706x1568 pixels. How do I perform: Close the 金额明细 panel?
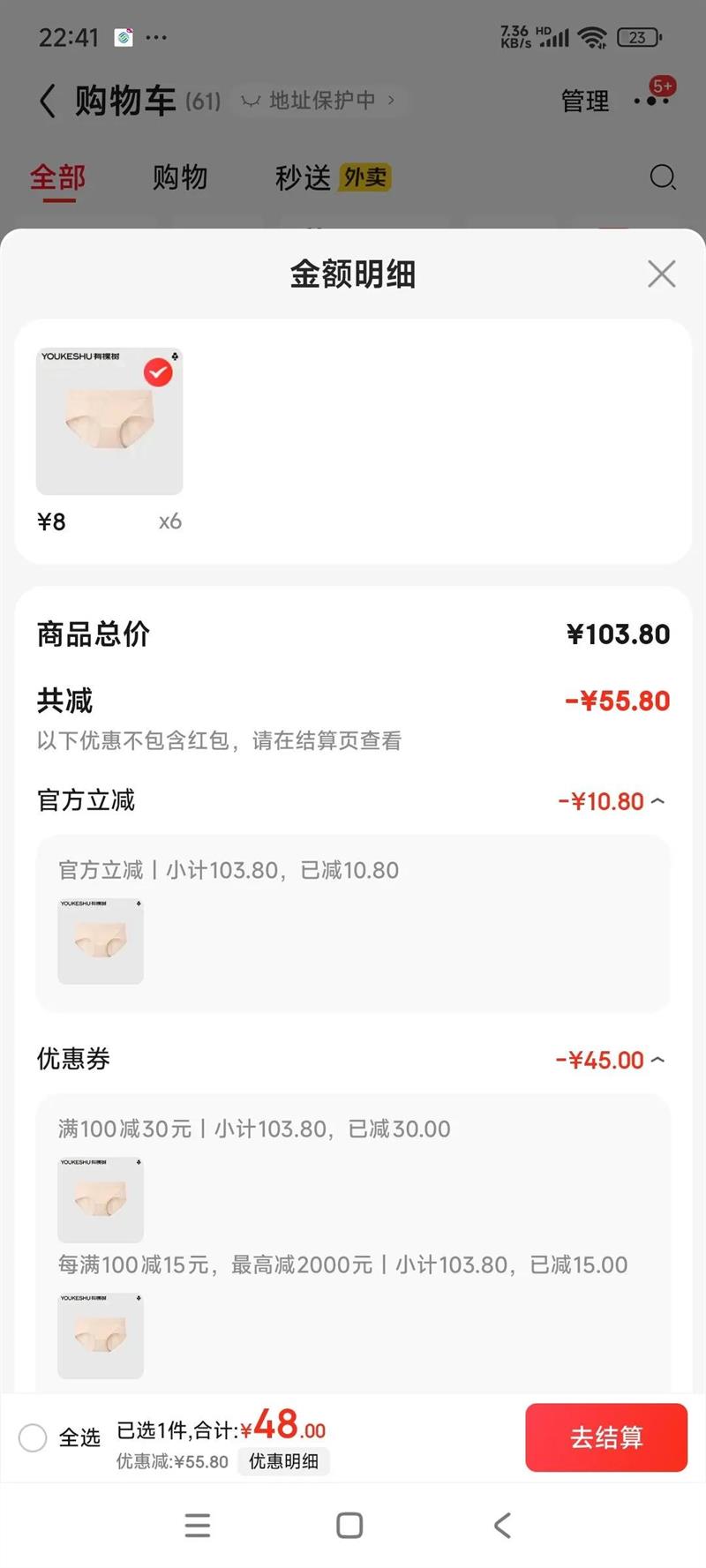pyautogui.click(x=661, y=274)
